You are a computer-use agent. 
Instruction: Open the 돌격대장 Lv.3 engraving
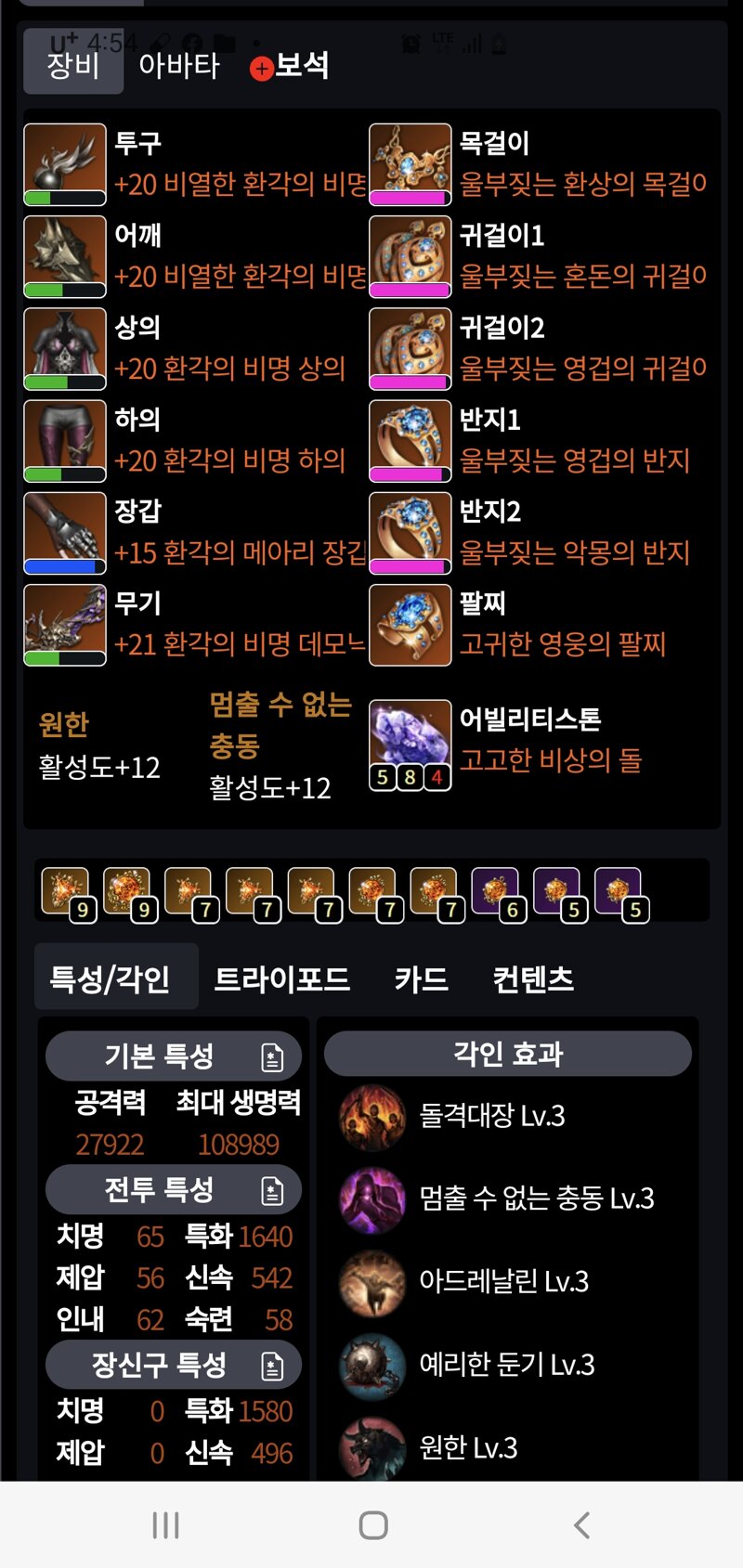(x=491, y=1115)
